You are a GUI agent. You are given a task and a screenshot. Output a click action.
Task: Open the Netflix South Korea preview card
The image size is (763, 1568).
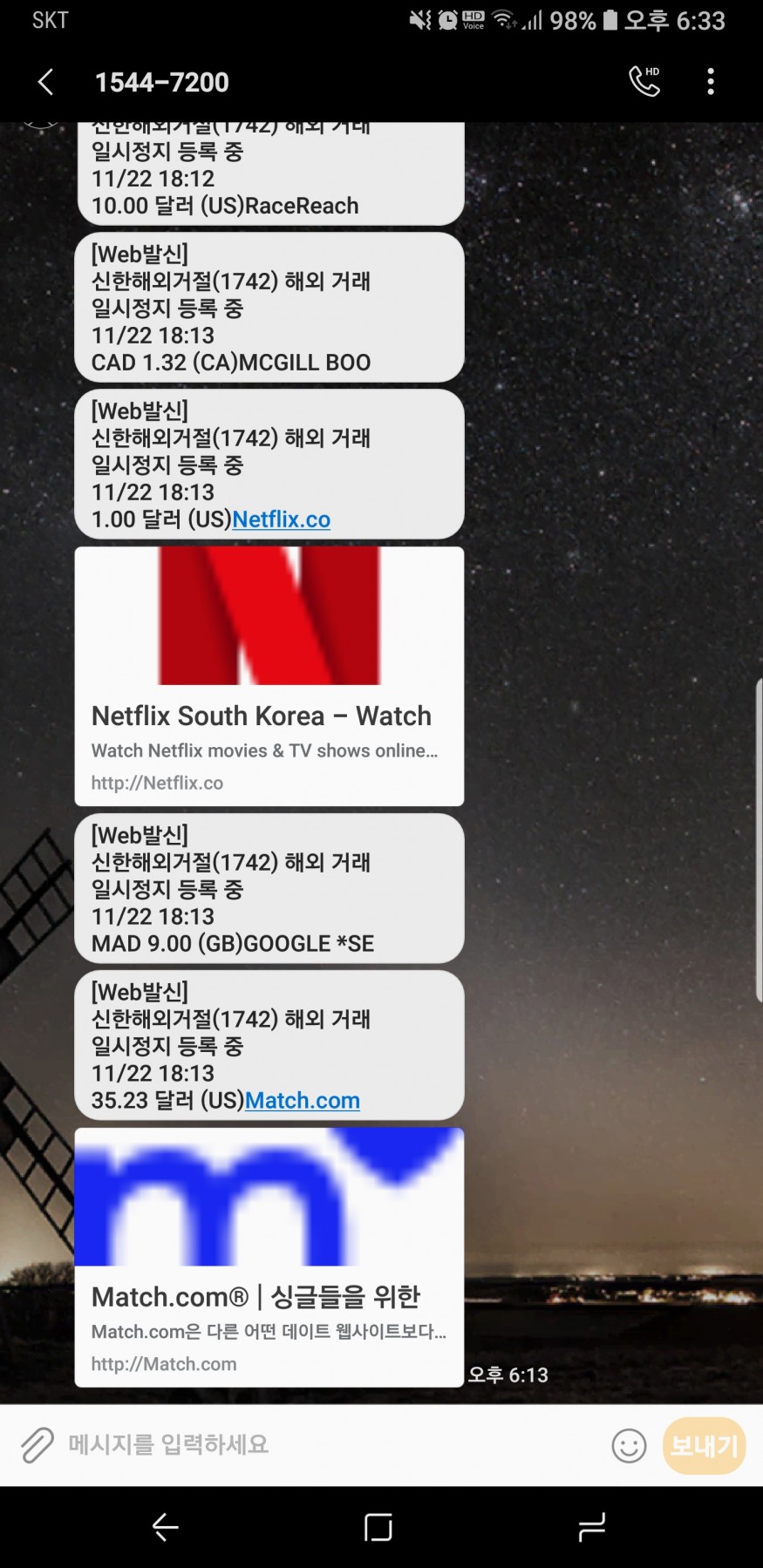point(269,675)
